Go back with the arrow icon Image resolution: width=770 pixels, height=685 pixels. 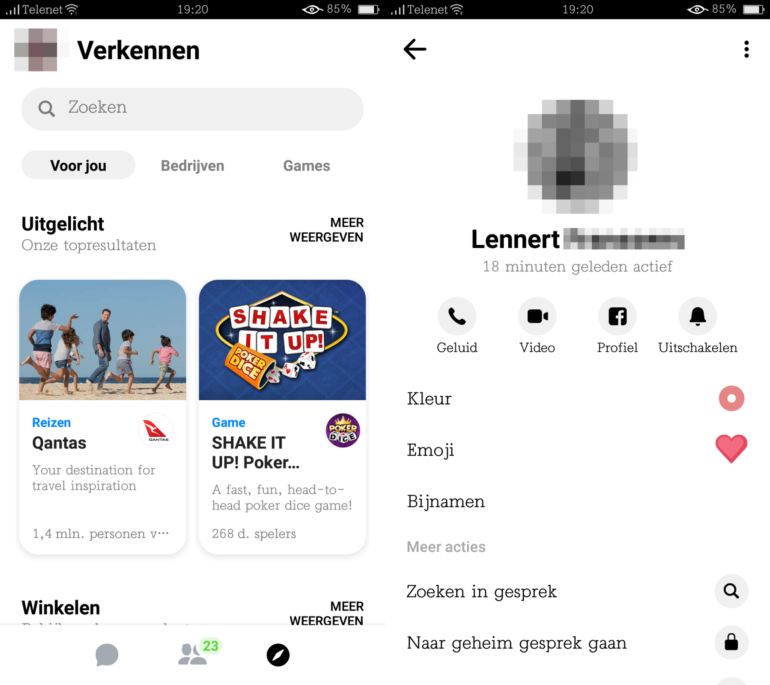(x=415, y=50)
